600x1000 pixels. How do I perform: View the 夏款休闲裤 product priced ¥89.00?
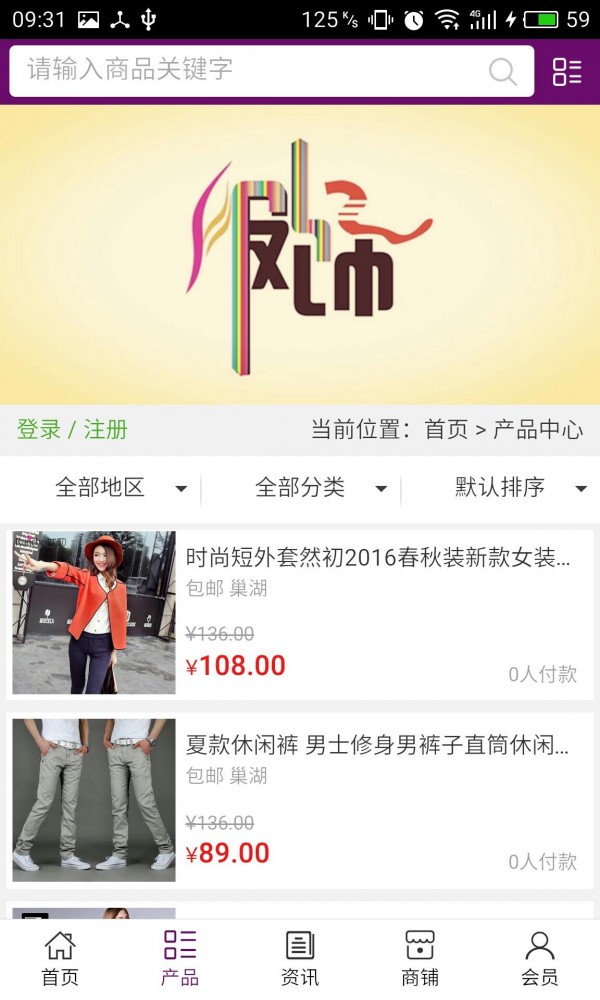[378, 745]
